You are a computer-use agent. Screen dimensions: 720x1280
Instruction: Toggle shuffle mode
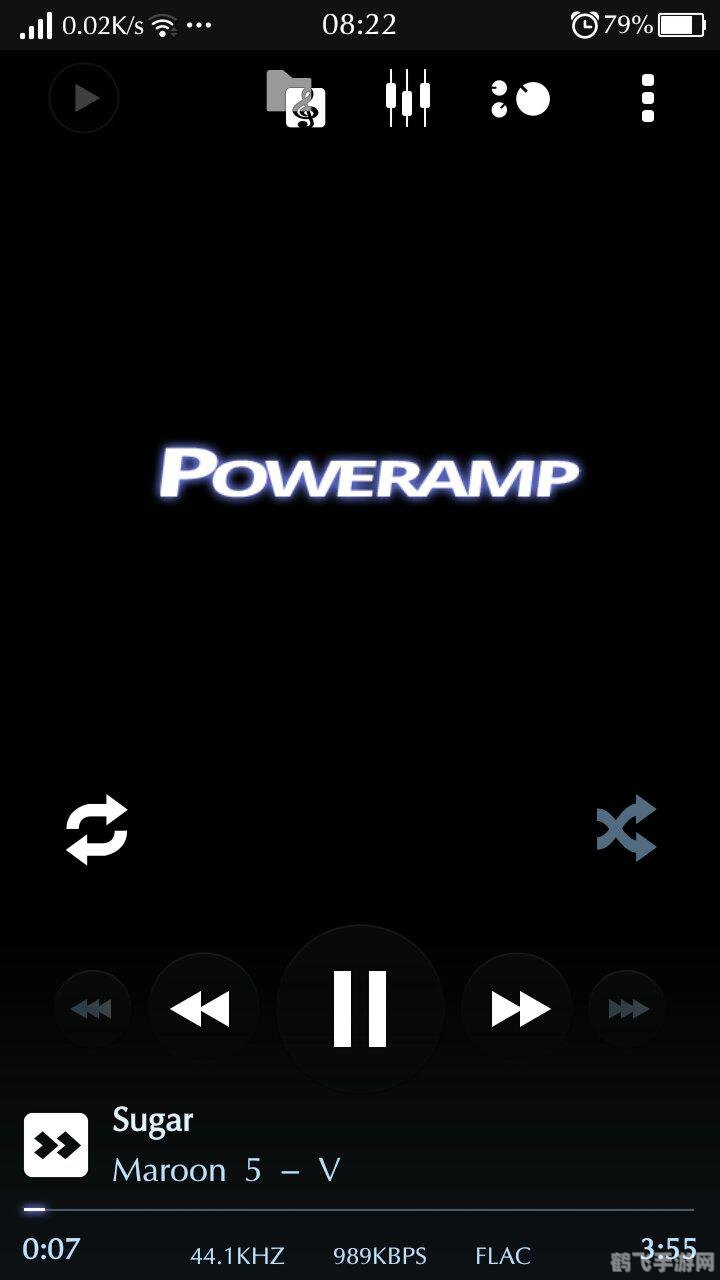[x=626, y=828]
